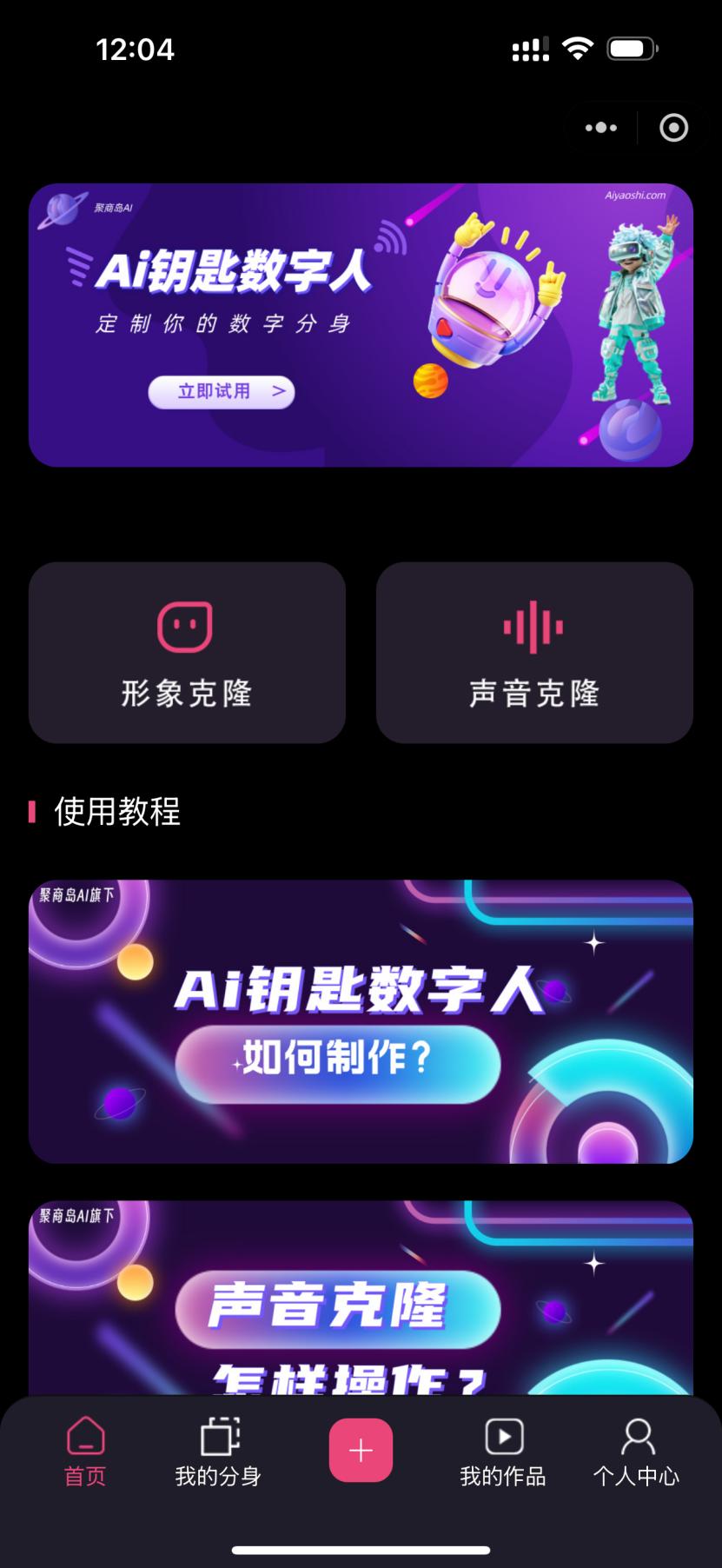Viewport: 722px width, 1568px height.
Task: Open the Ai钥匙数字人 promotional banner
Action: (361, 322)
